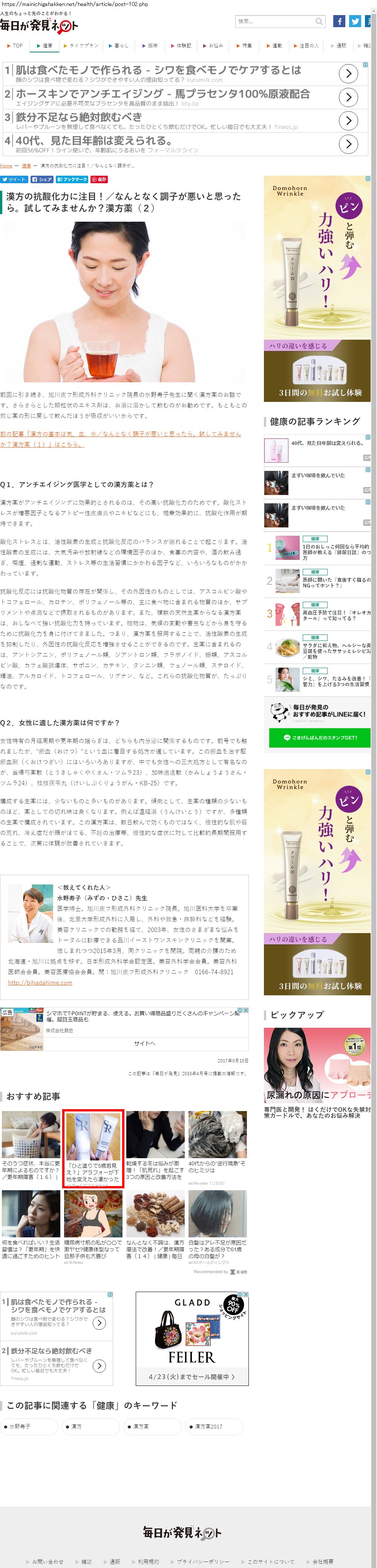Tap the search box in the header
Viewport: 377px width, 1568px height.
click(275, 21)
